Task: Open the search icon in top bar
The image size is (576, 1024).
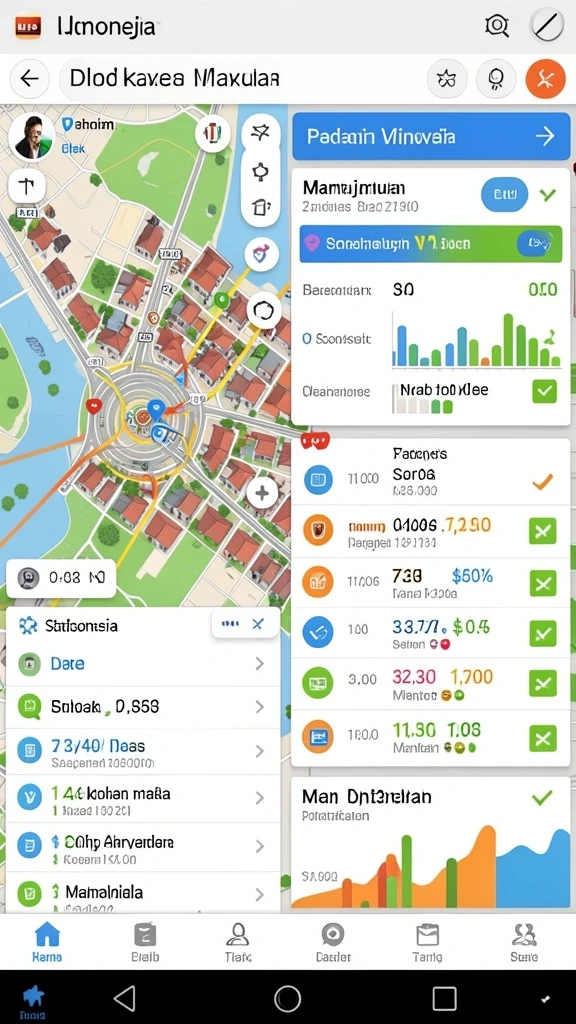Action: [x=496, y=26]
